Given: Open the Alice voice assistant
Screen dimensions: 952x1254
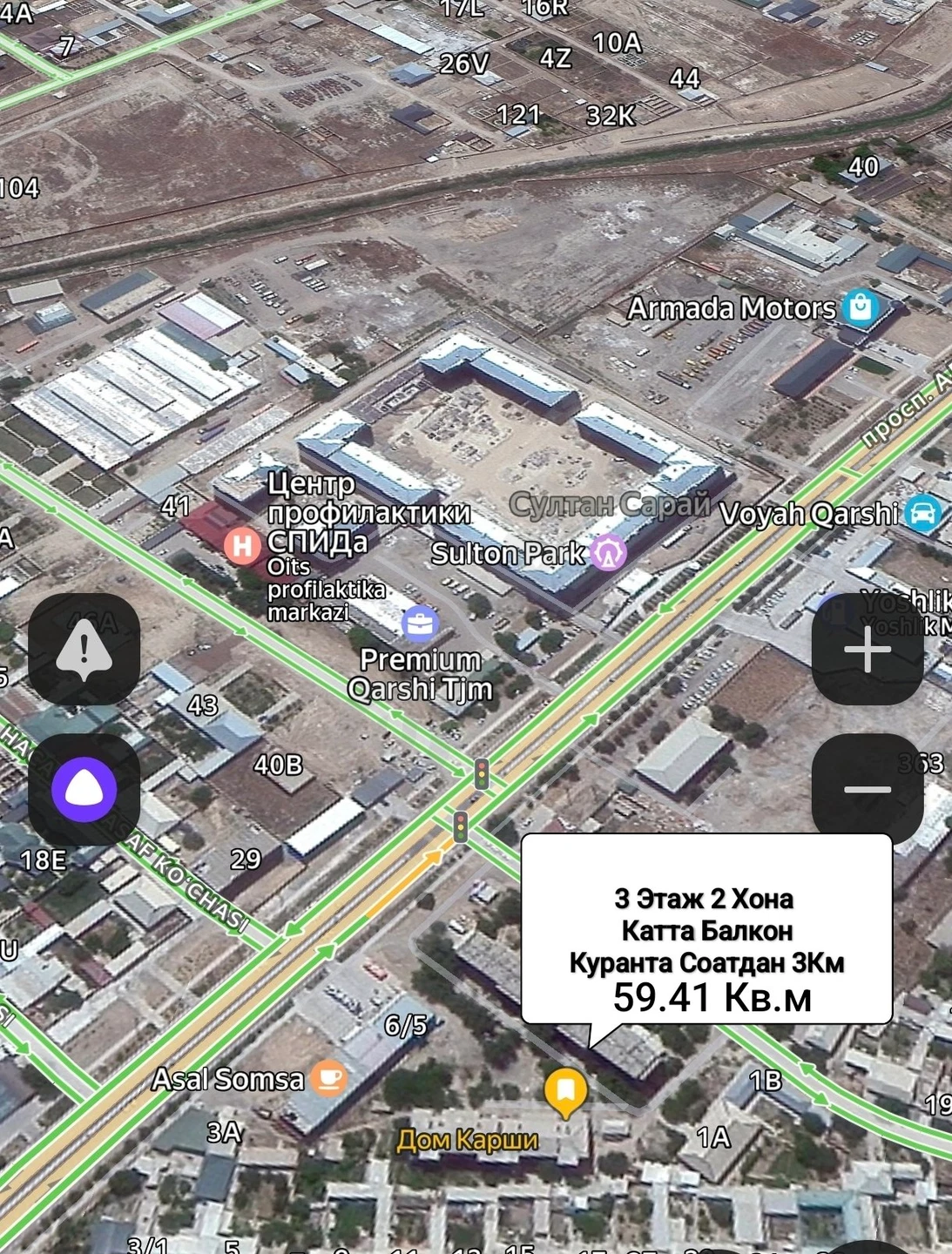Looking at the screenshot, I should coord(84,789).
